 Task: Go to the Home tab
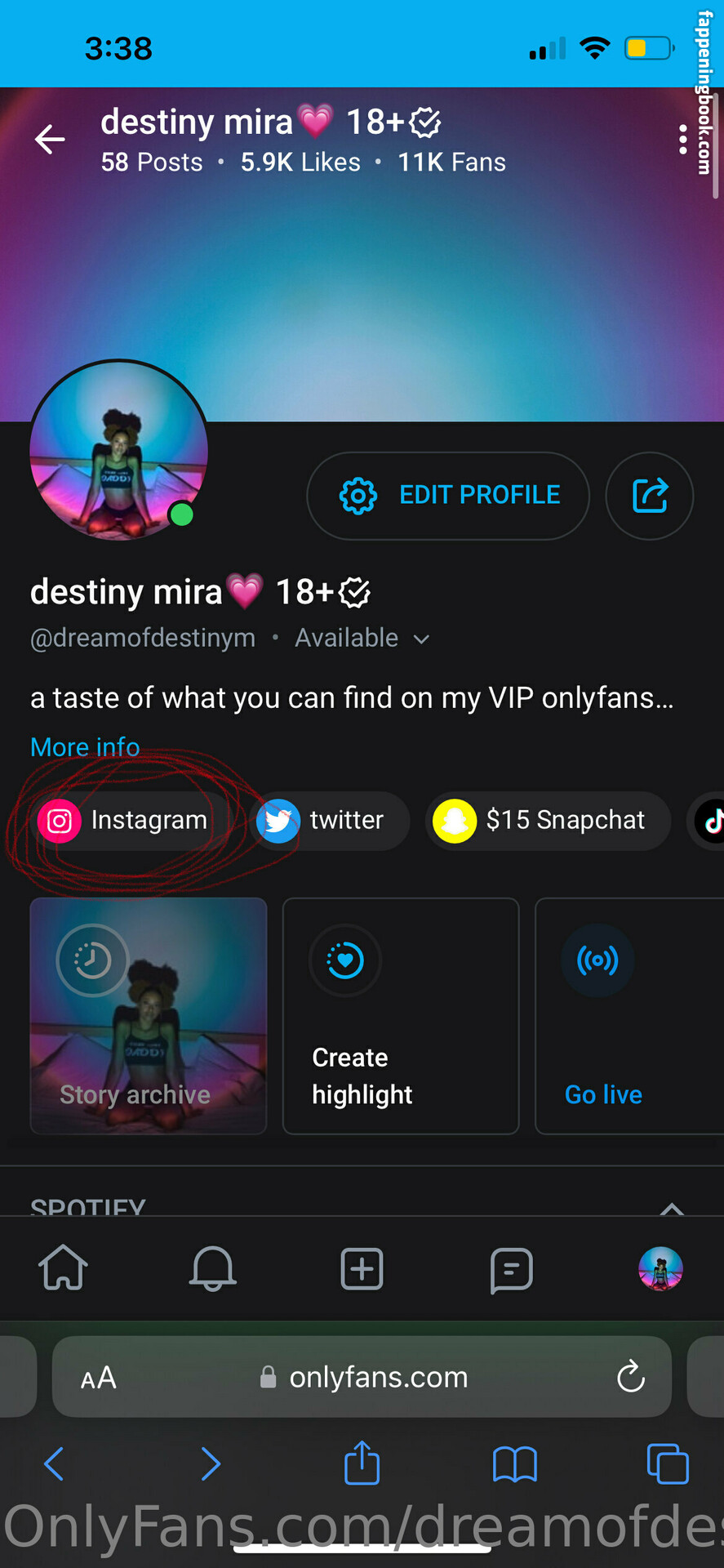(x=63, y=1269)
